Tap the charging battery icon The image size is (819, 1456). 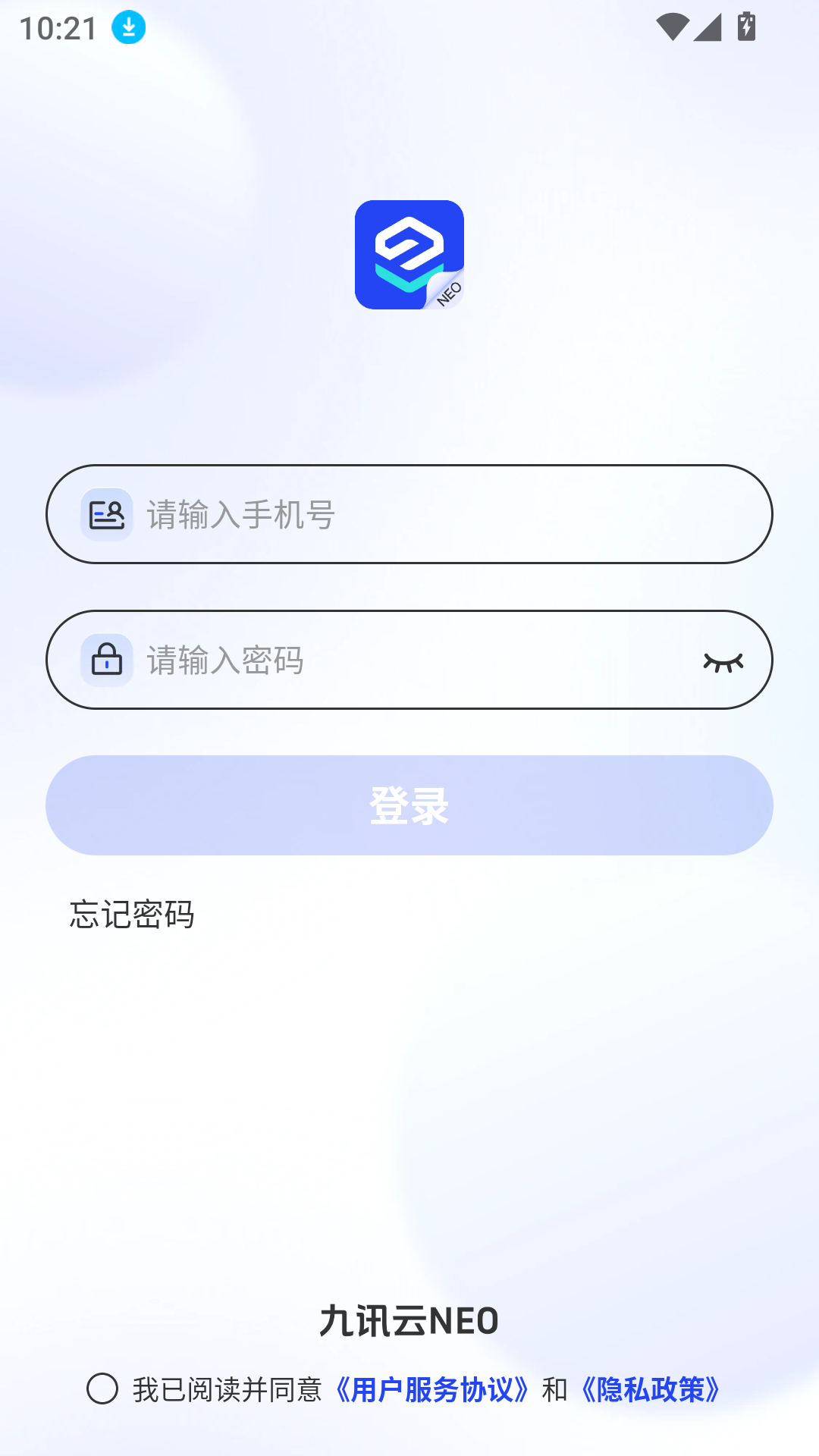point(746,25)
